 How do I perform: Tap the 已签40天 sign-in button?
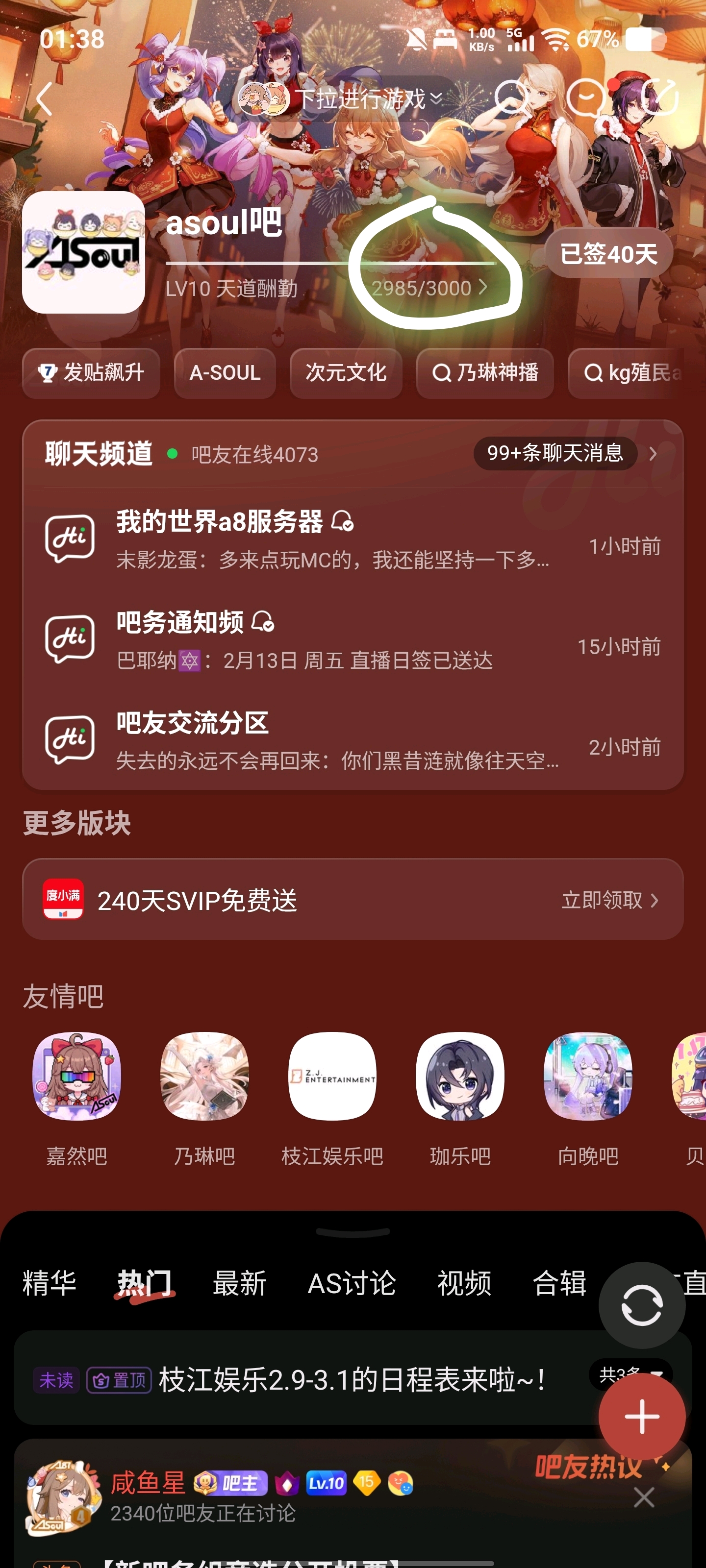608,253
